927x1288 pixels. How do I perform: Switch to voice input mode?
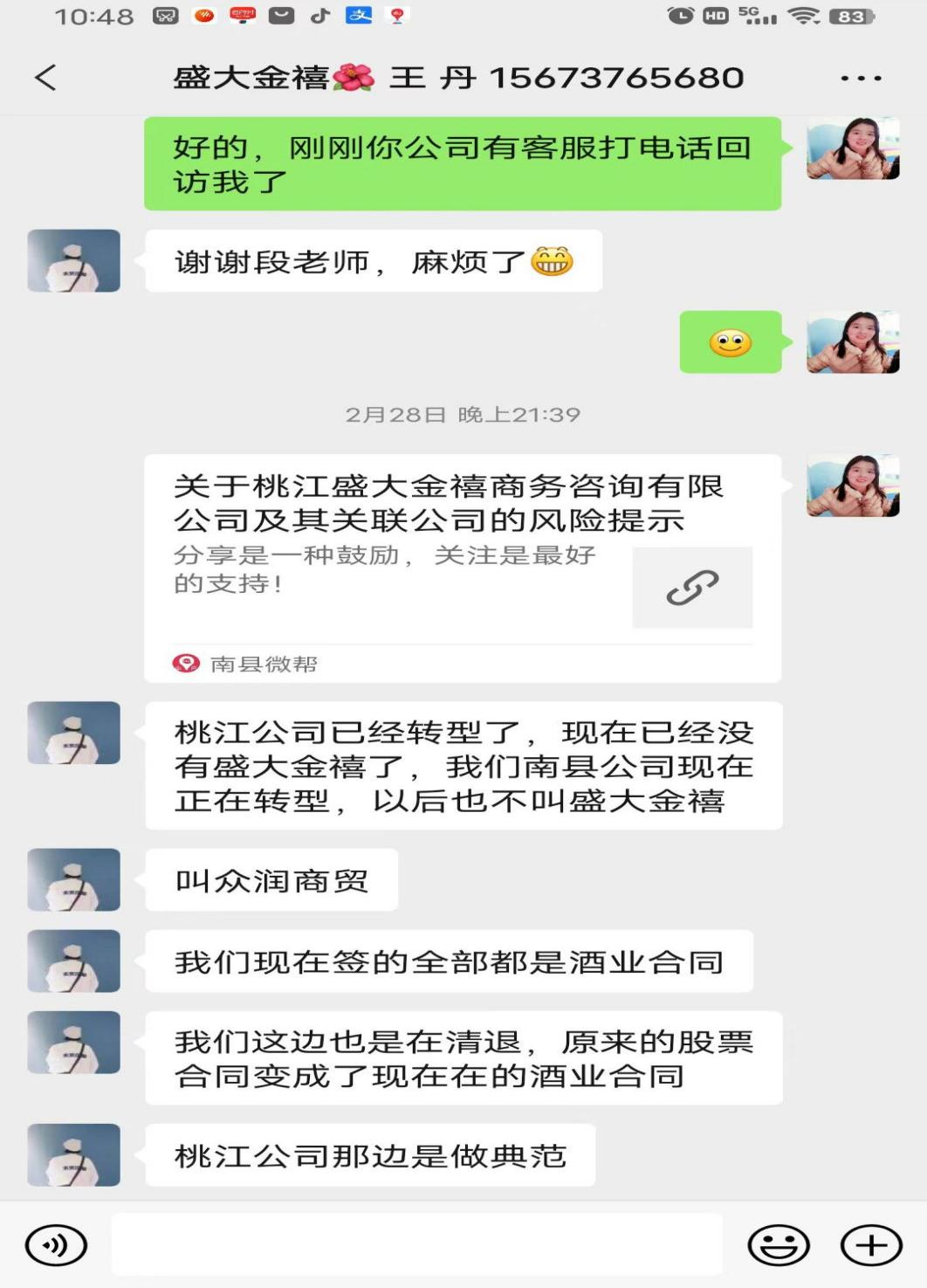(56, 1245)
